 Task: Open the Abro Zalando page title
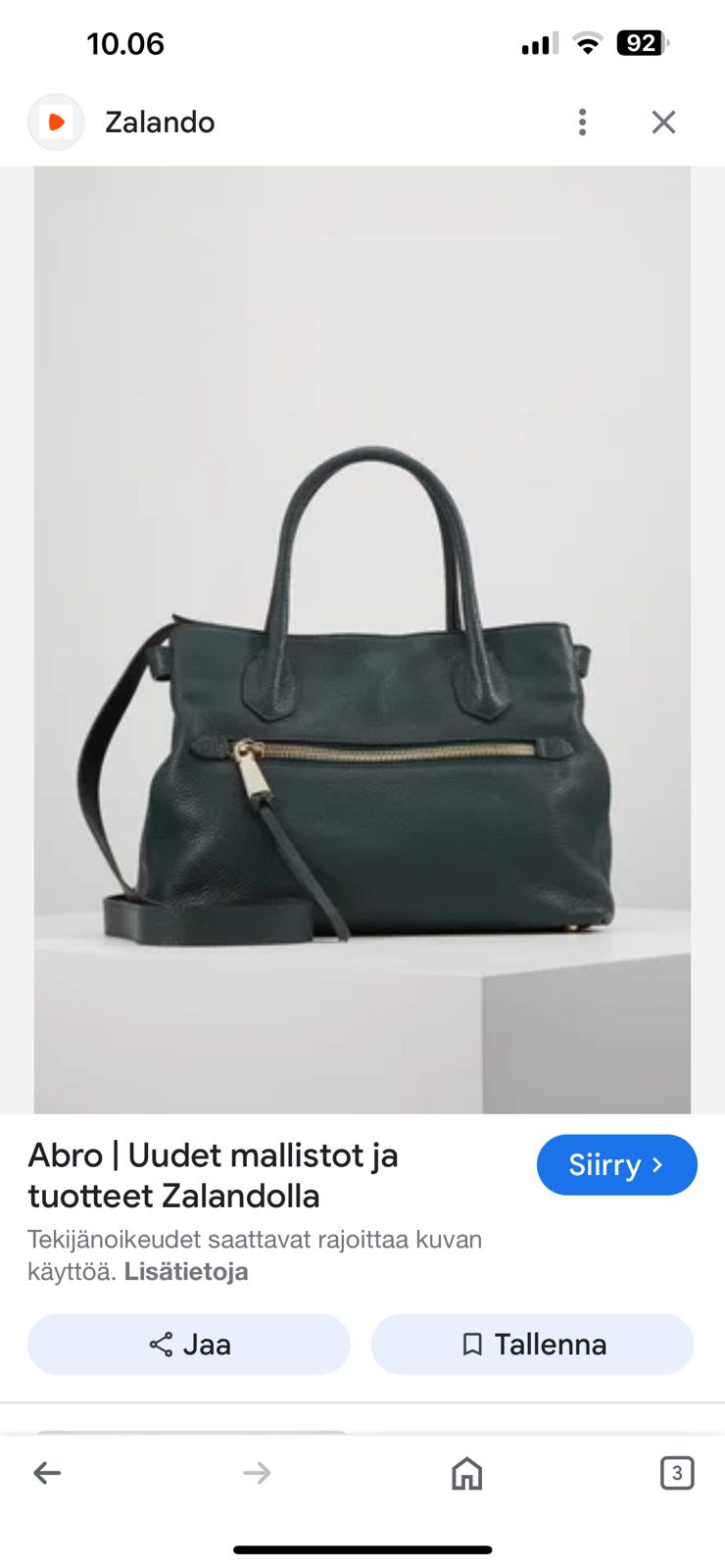pyautogui.click(x=213, y=1175)
